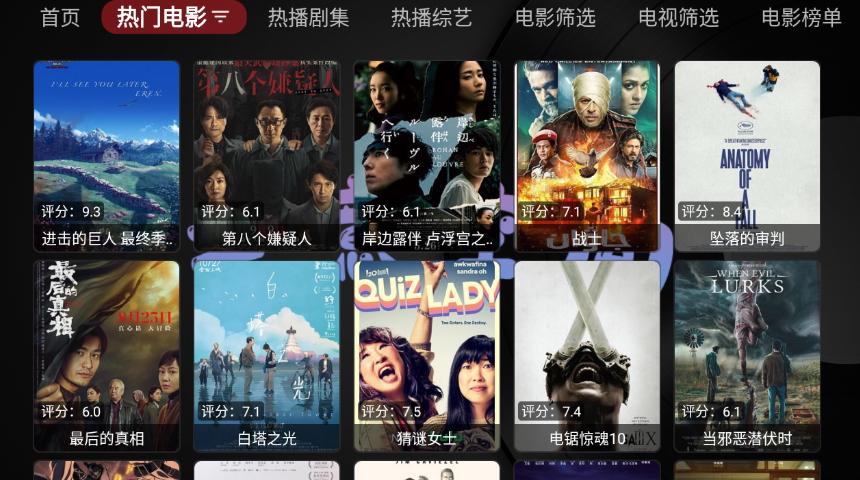Image resolution: width=860 pixels, height=480 pixels.
Task: Select the movie 白塔之光
Action: click(267, 355)
